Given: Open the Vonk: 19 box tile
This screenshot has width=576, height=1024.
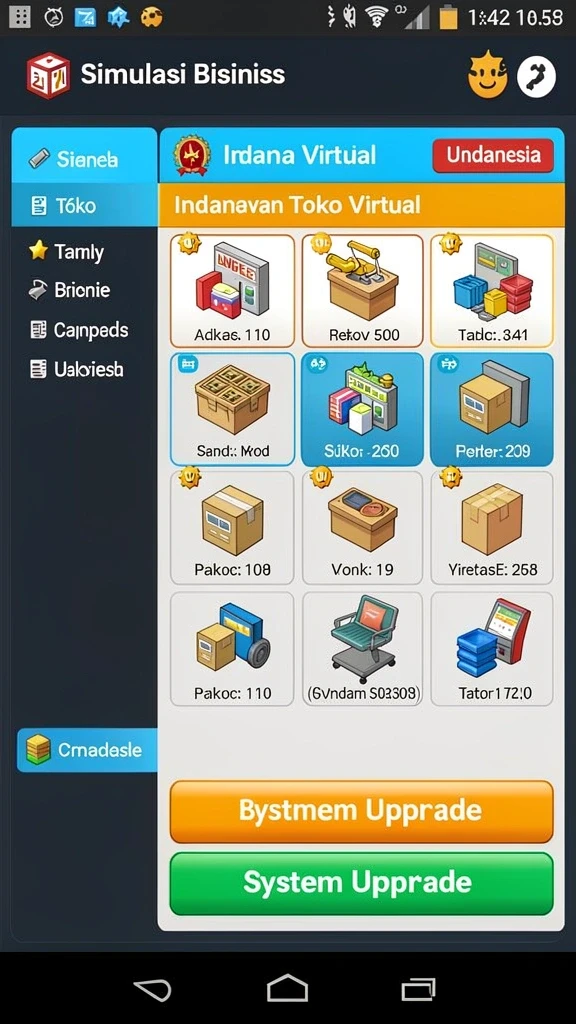Looking at the screenshot, I should (362, 528).
